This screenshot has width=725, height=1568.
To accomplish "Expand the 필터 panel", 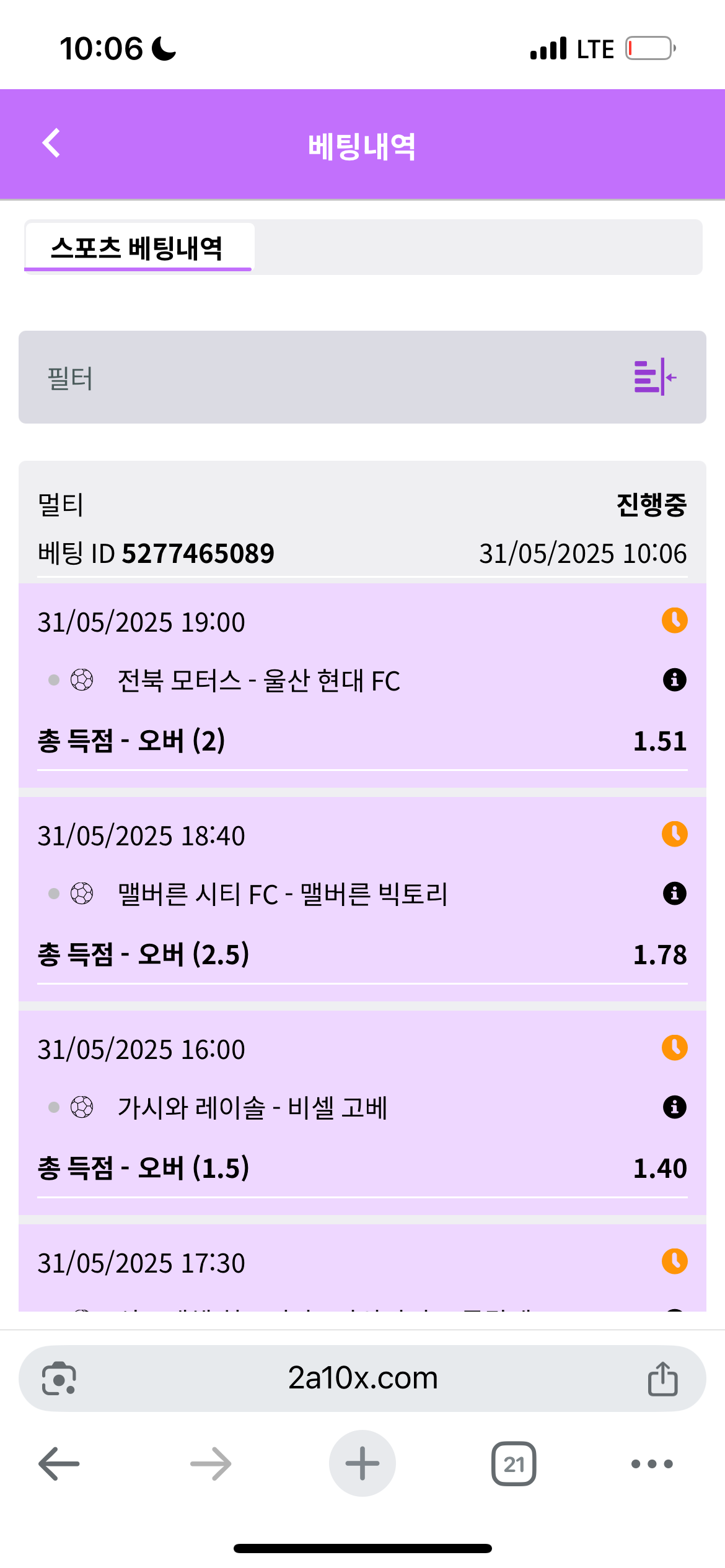I will tap(654, 377).
